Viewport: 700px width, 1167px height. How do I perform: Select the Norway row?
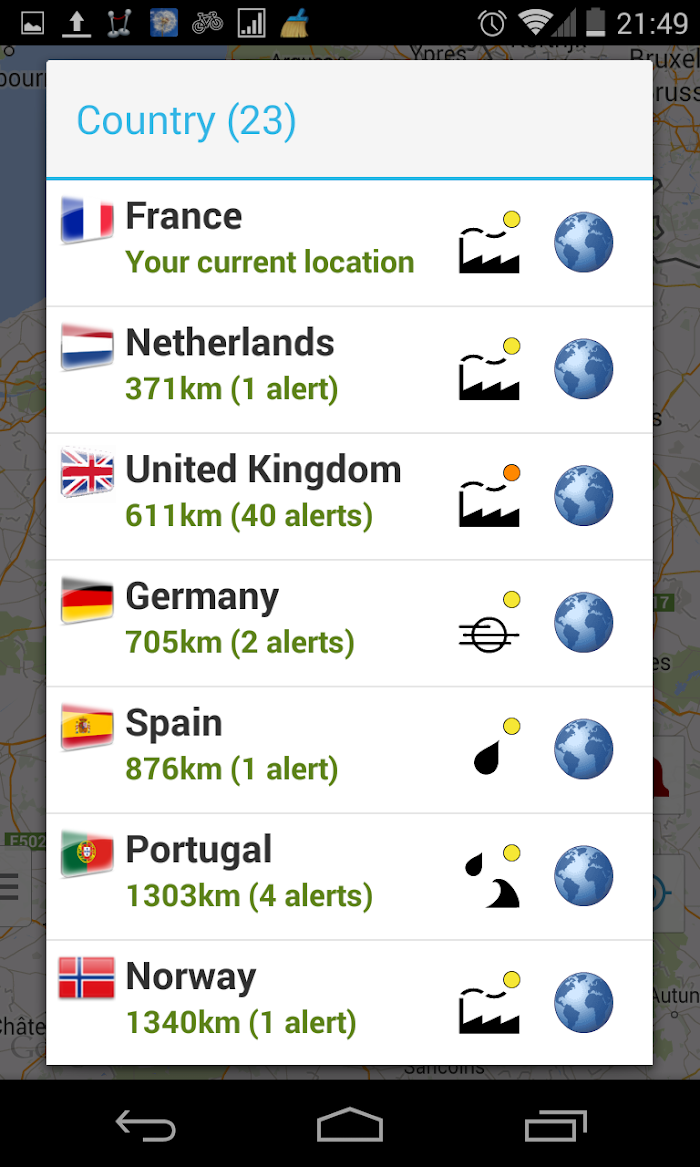pyautogui.click(x=350, y=1003)
